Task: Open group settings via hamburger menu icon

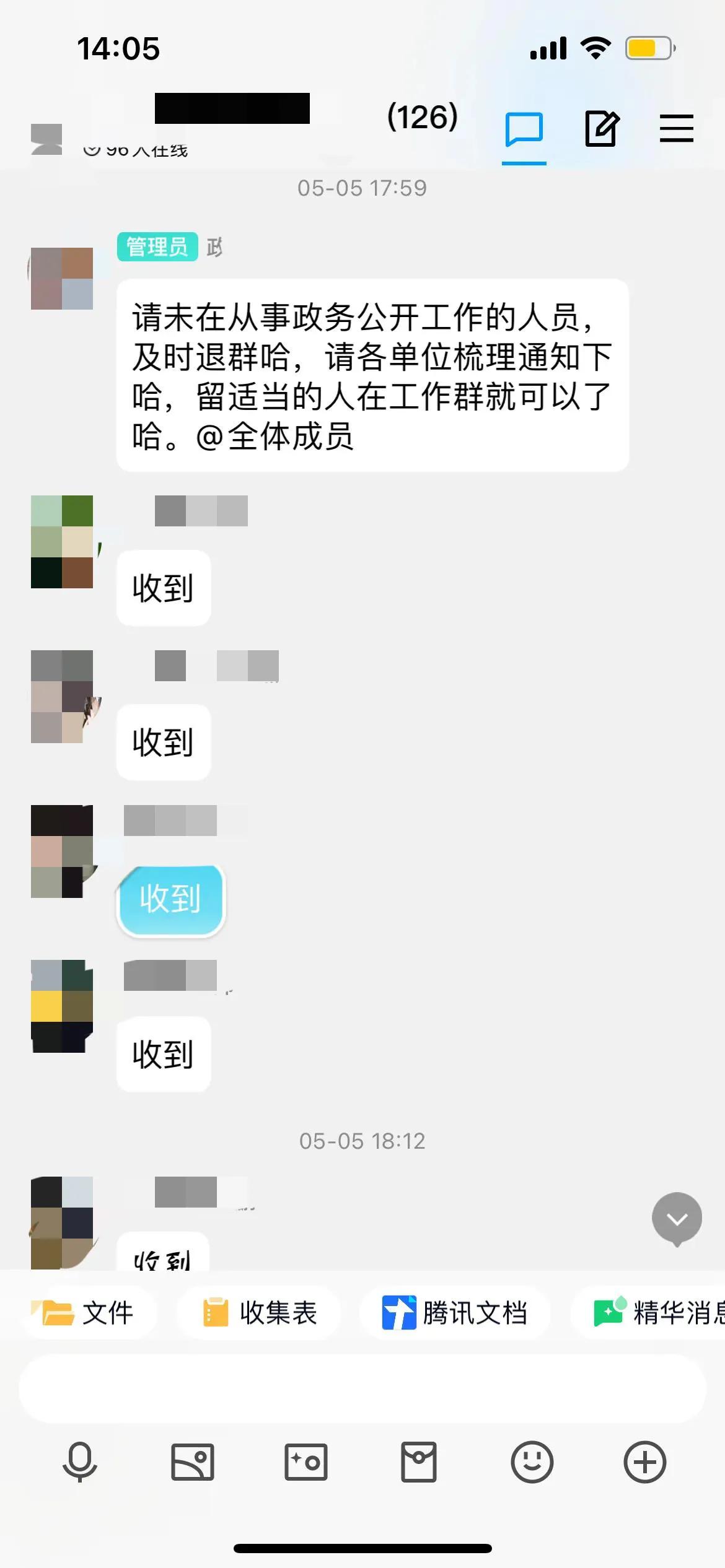Action: 677,128
